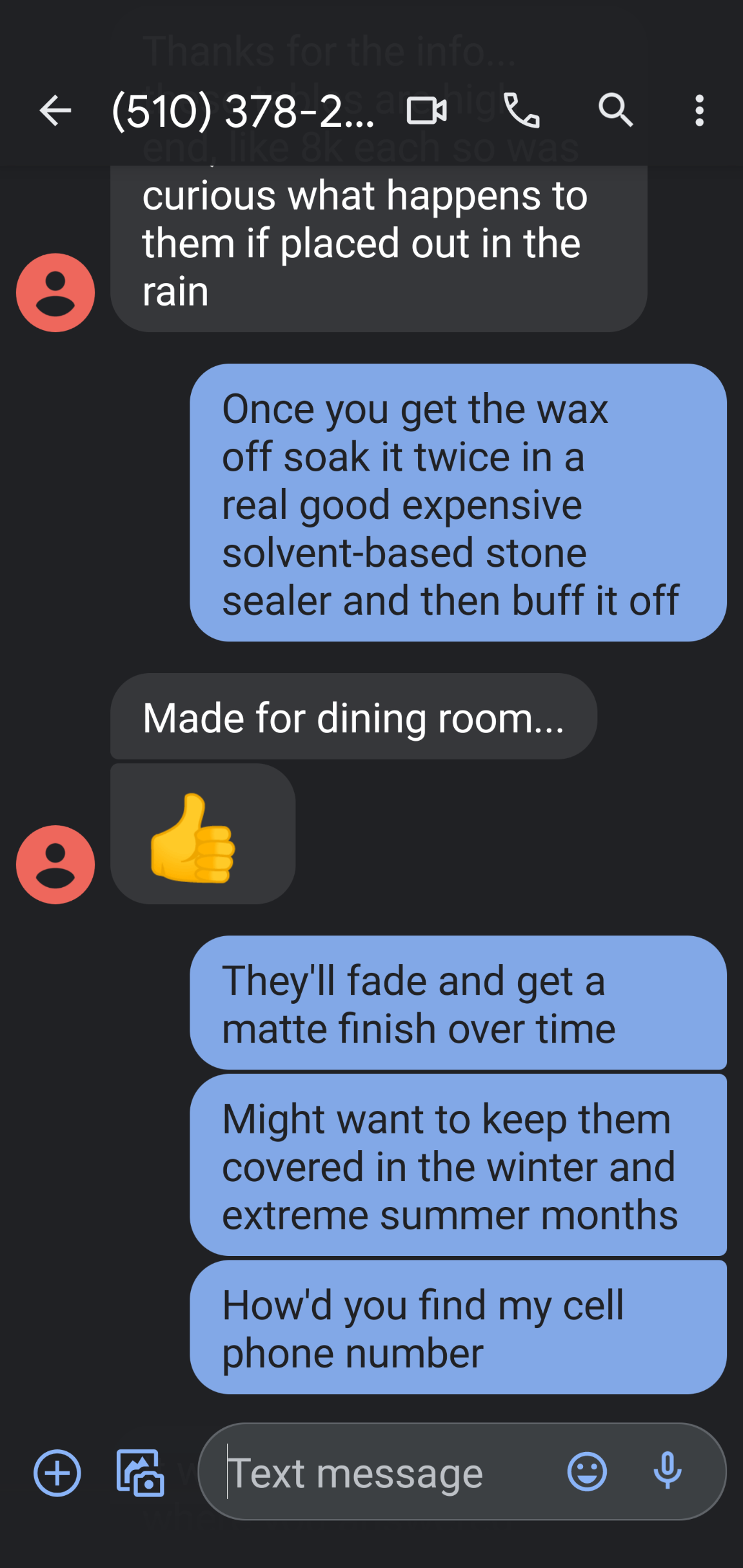Focus the Text message field
Image resolution: width=743 pixels, height=1568 pixels.
click(x=387, y=1473)
